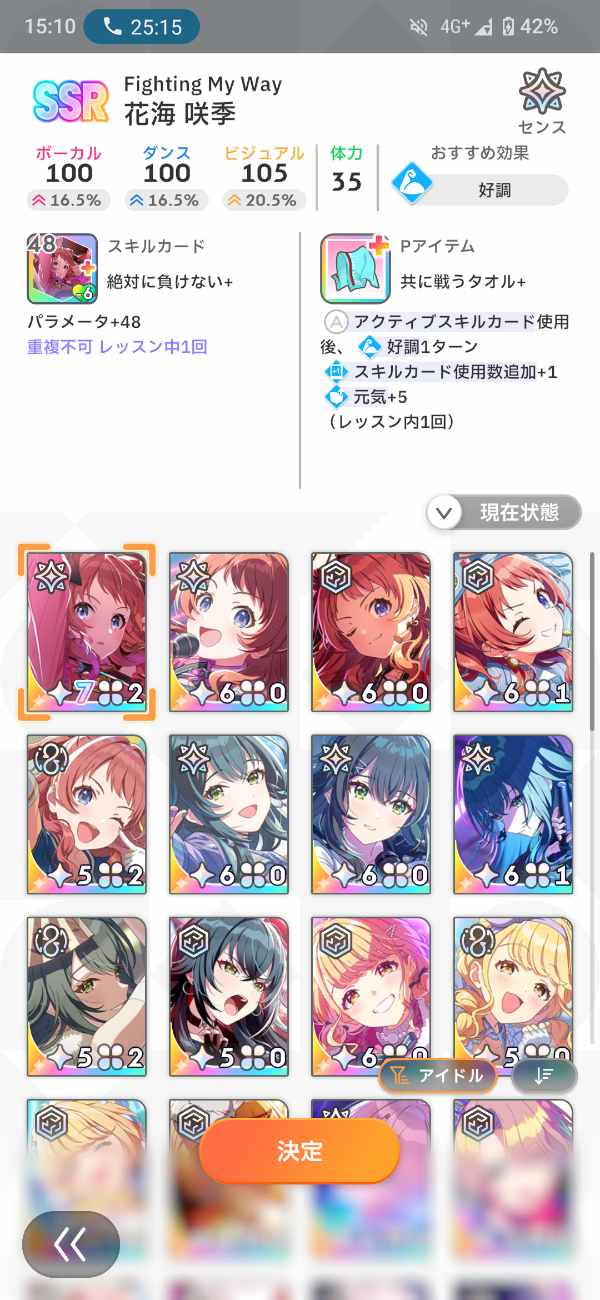This screenshot has height=1300, width=600.
Task: View the 絶対に負けない+ skill card icon
Action: [62, 268]
